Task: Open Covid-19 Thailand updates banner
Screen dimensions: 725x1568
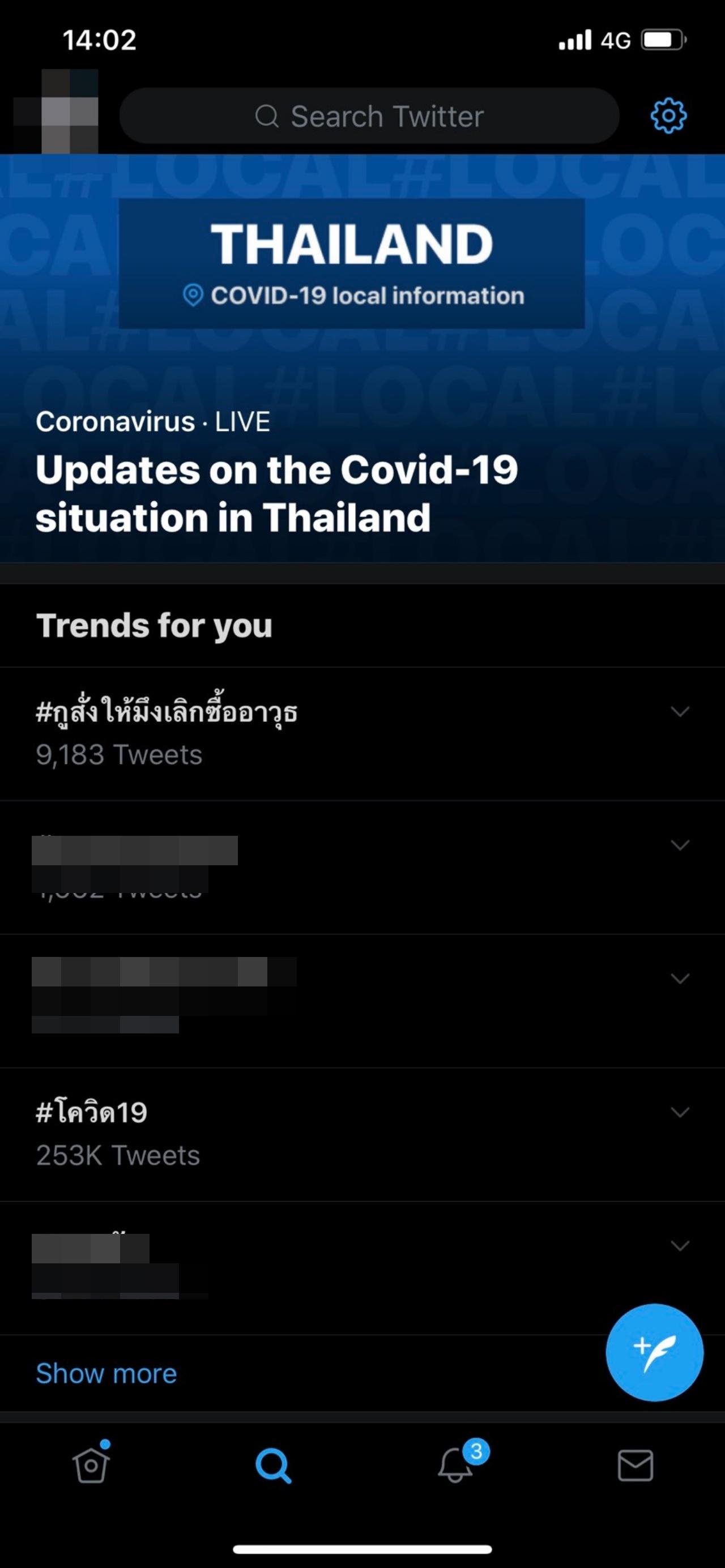Action: [x=362, y=358]
